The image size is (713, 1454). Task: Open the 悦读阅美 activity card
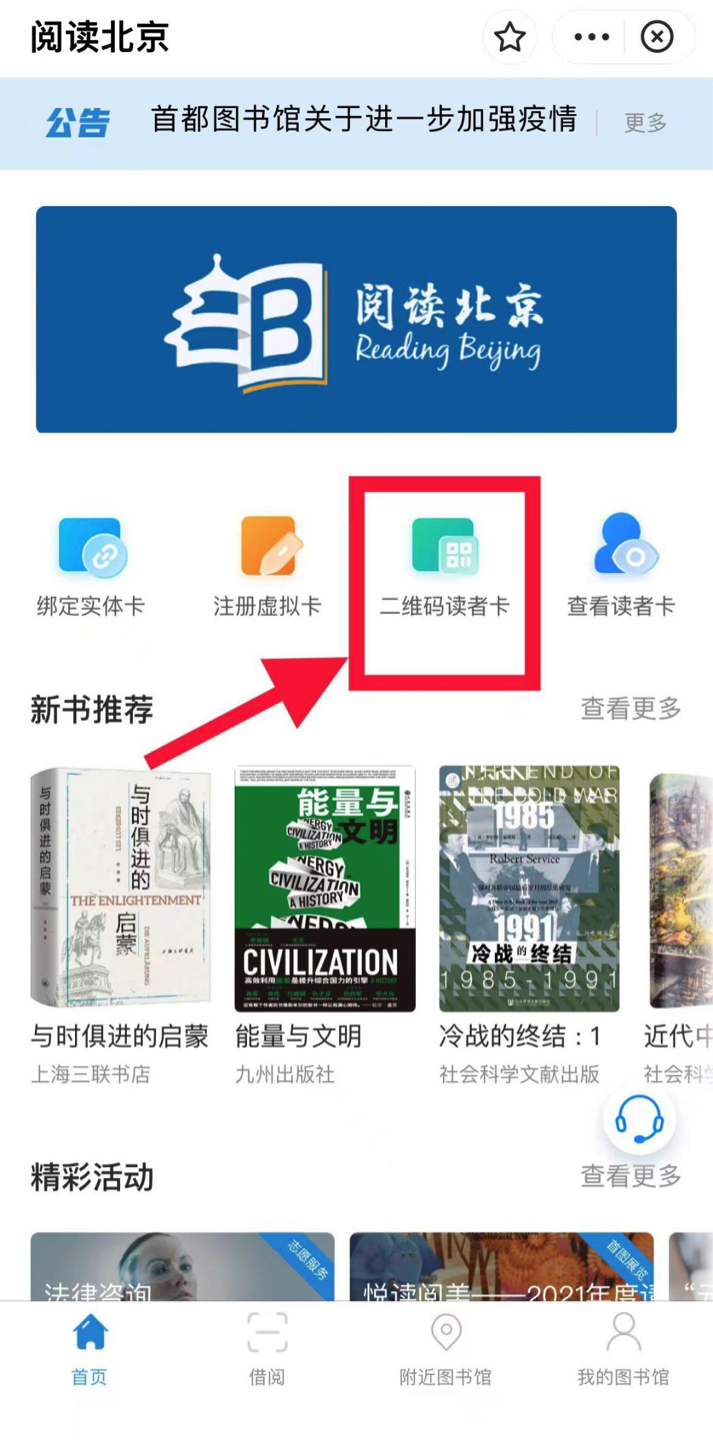tap(501, 1268)
